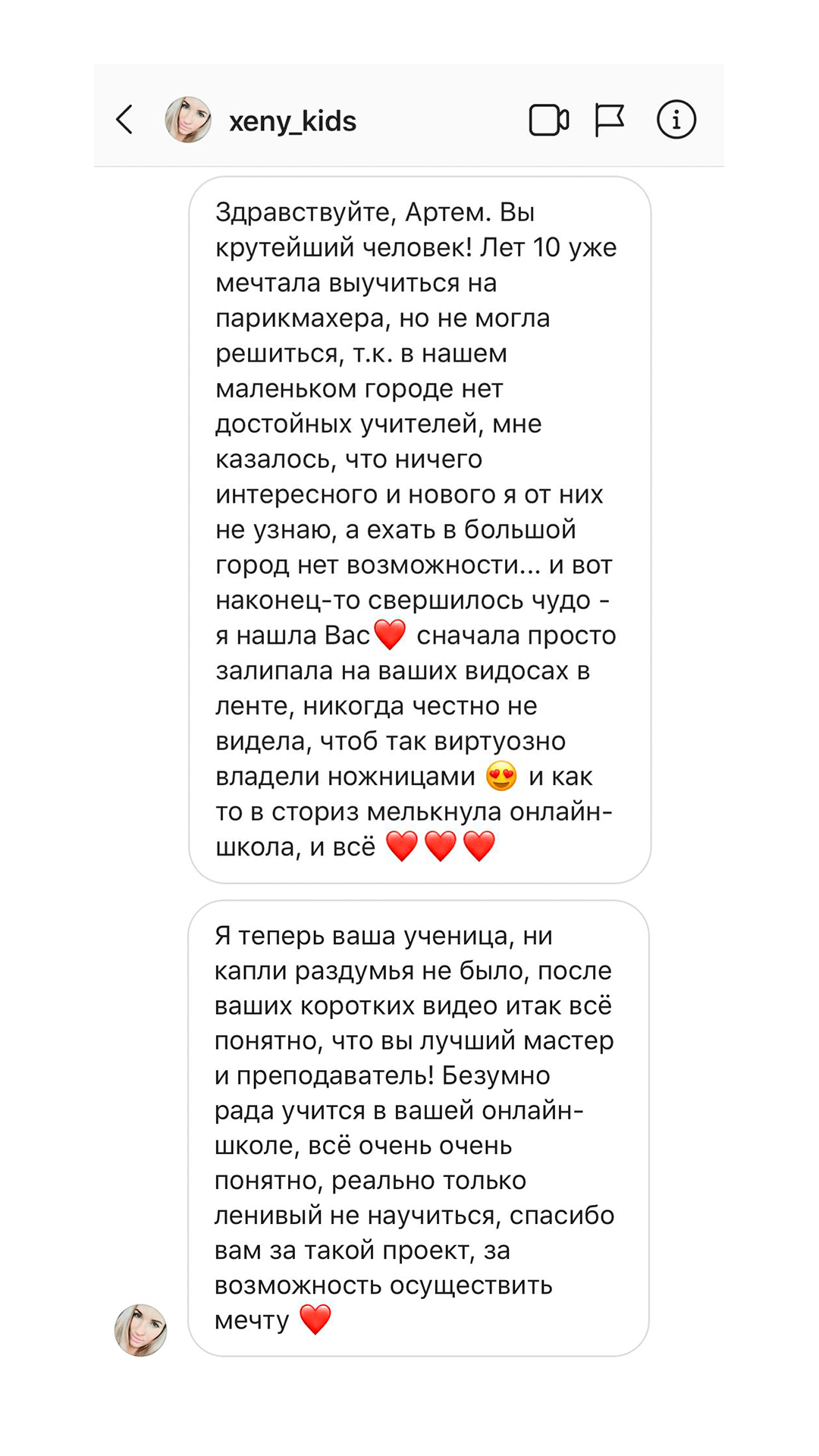Screen dimensions: 819x1456
Task: Tap the sender avatar beside the last message
Action: [x=140, y=1330]
